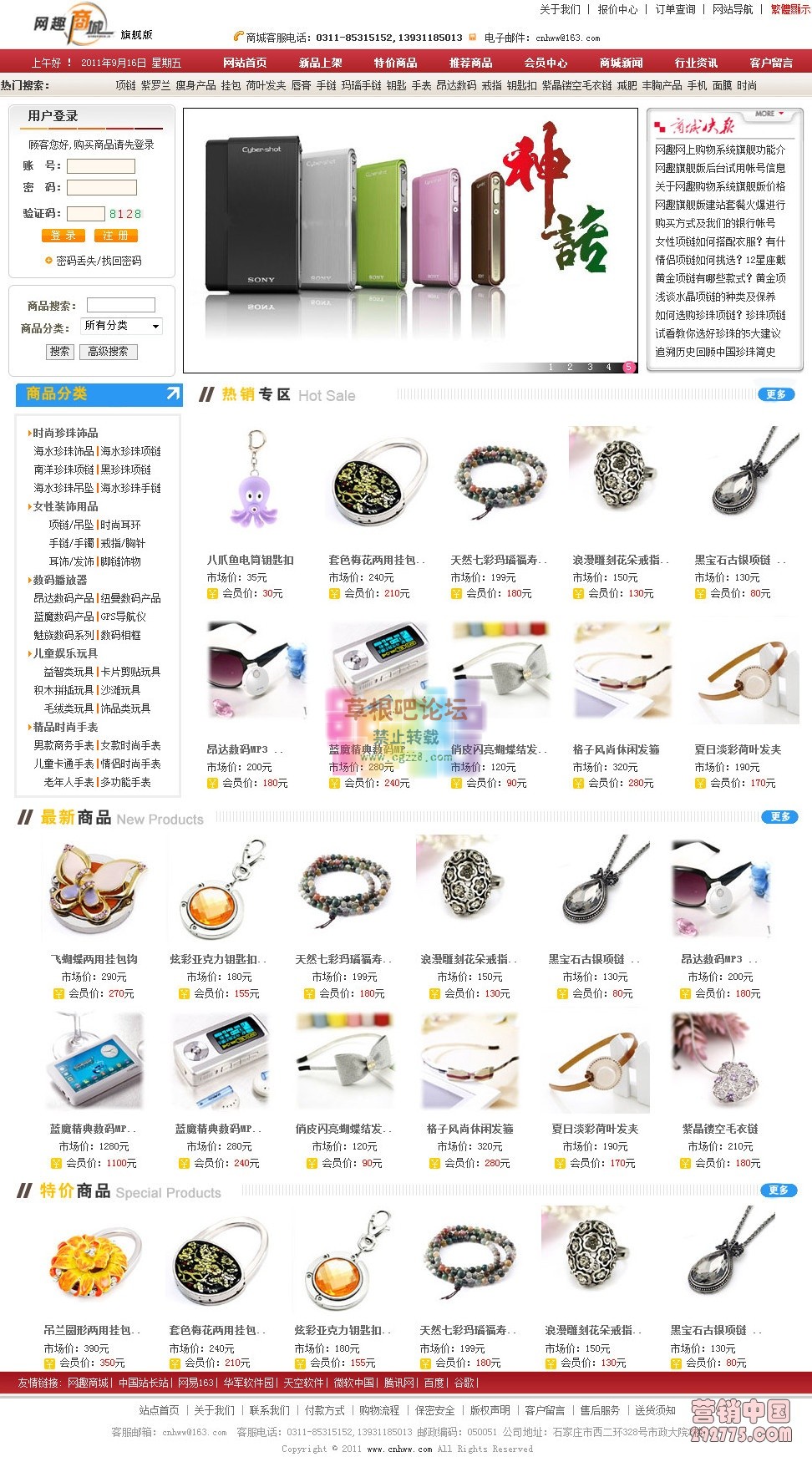Click the orange plus icon beside 密码丢失/找回密码
The image size is (812, 1457).
coord(50,261)
